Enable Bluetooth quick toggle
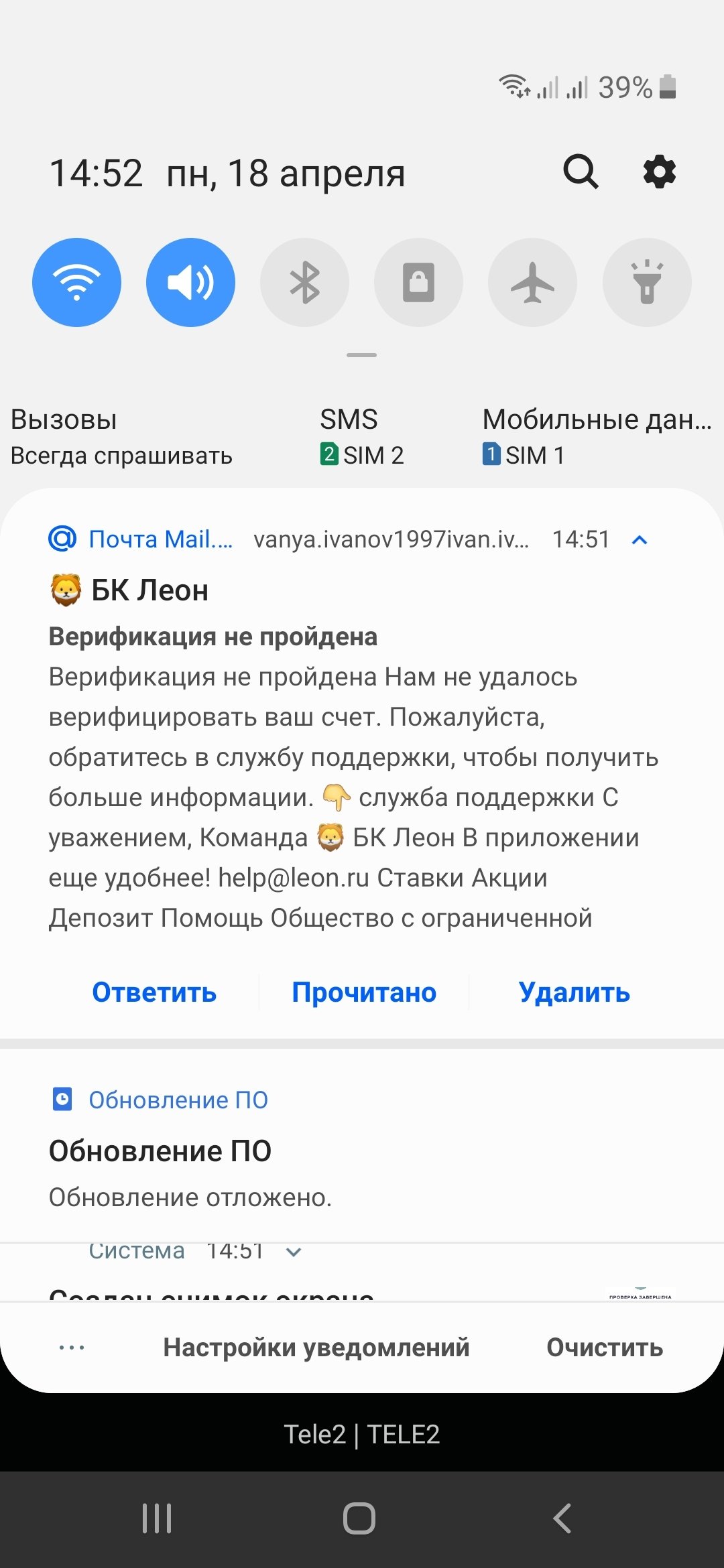724x1568 pixels. (x=304, y=282)
